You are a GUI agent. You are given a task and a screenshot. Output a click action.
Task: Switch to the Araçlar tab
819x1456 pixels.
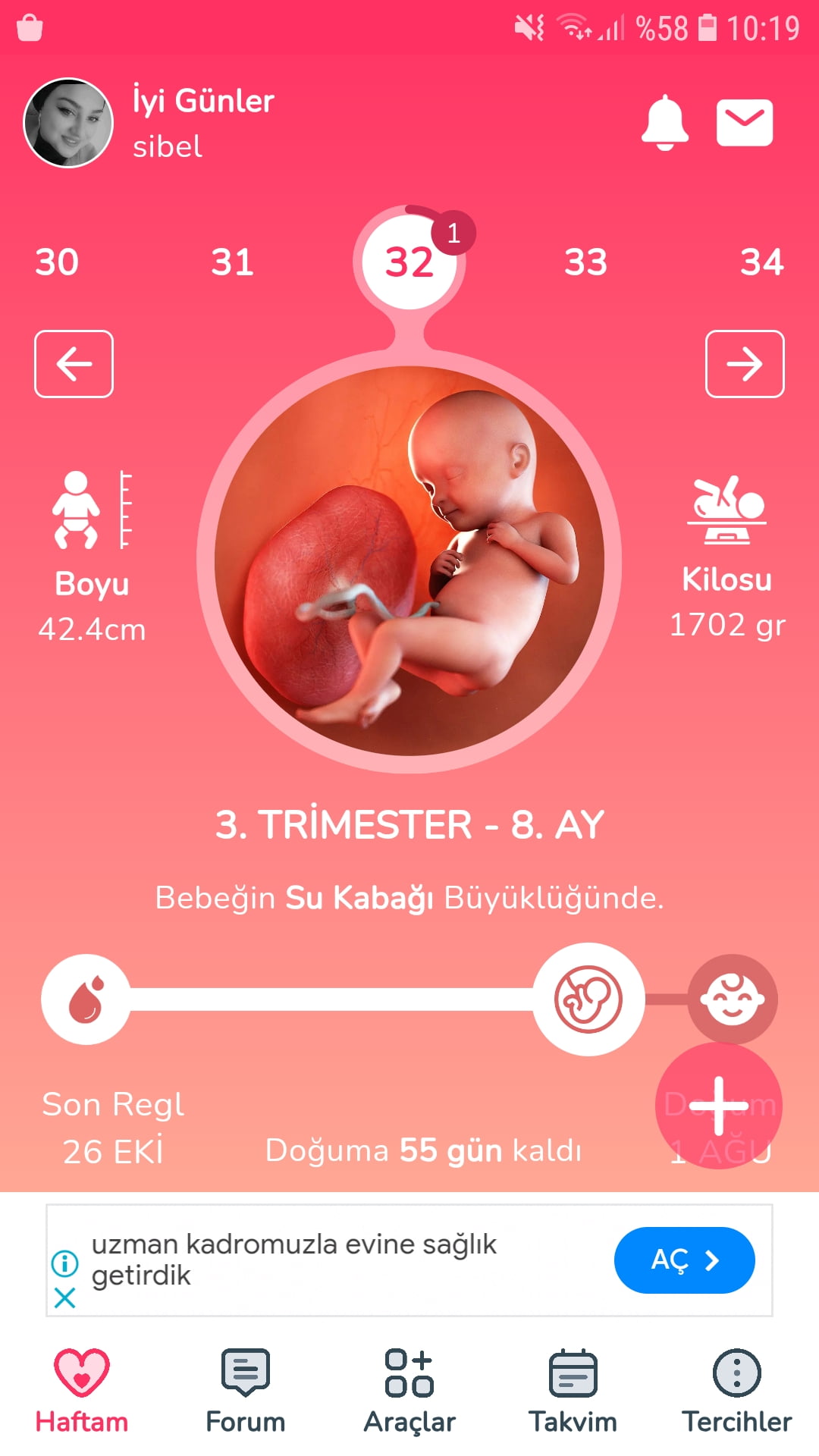click(409, 1392)
